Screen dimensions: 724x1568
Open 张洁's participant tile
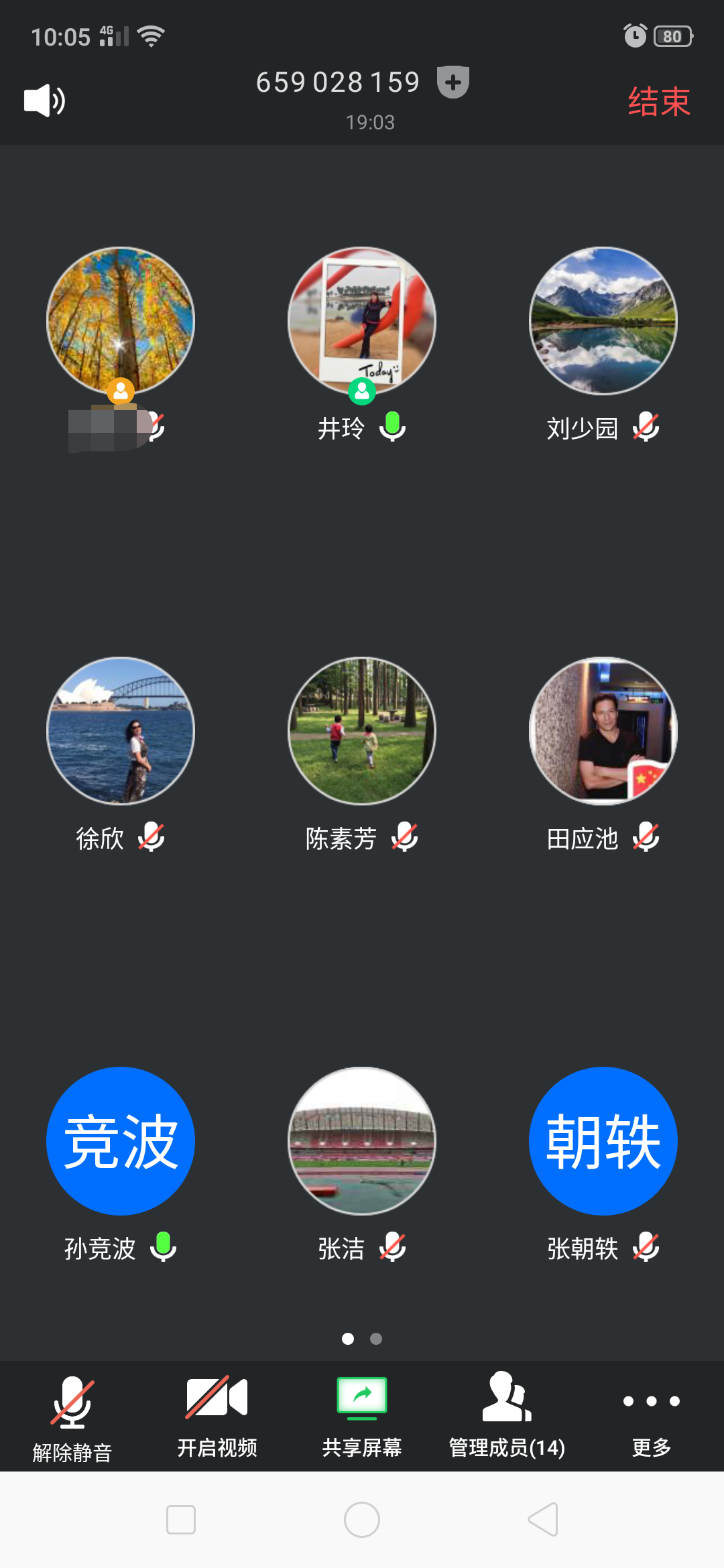click(362, 1141)
